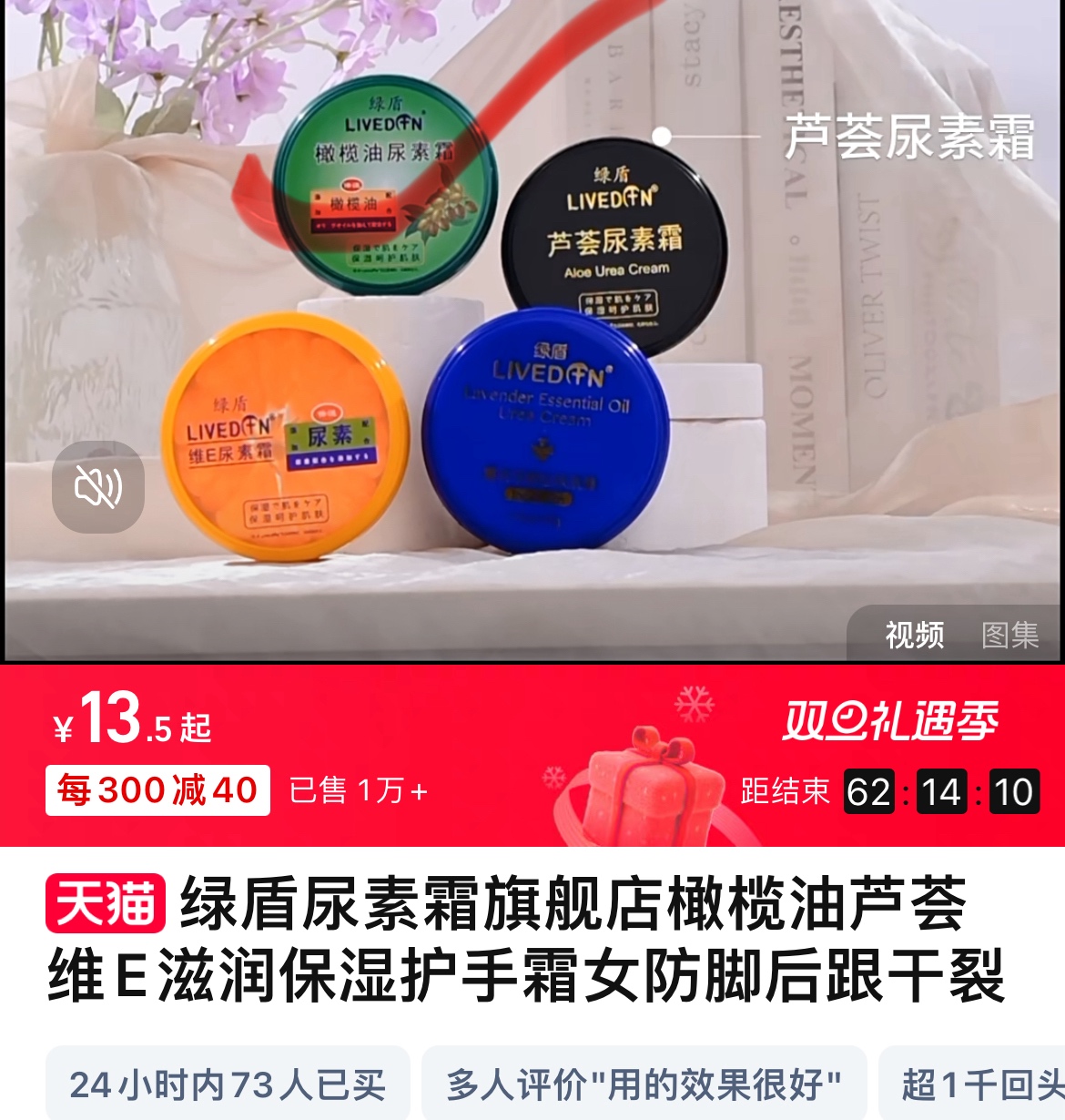
Task: Open the 双旦礼遇季 promotion banner
Action: coord(890,720)
